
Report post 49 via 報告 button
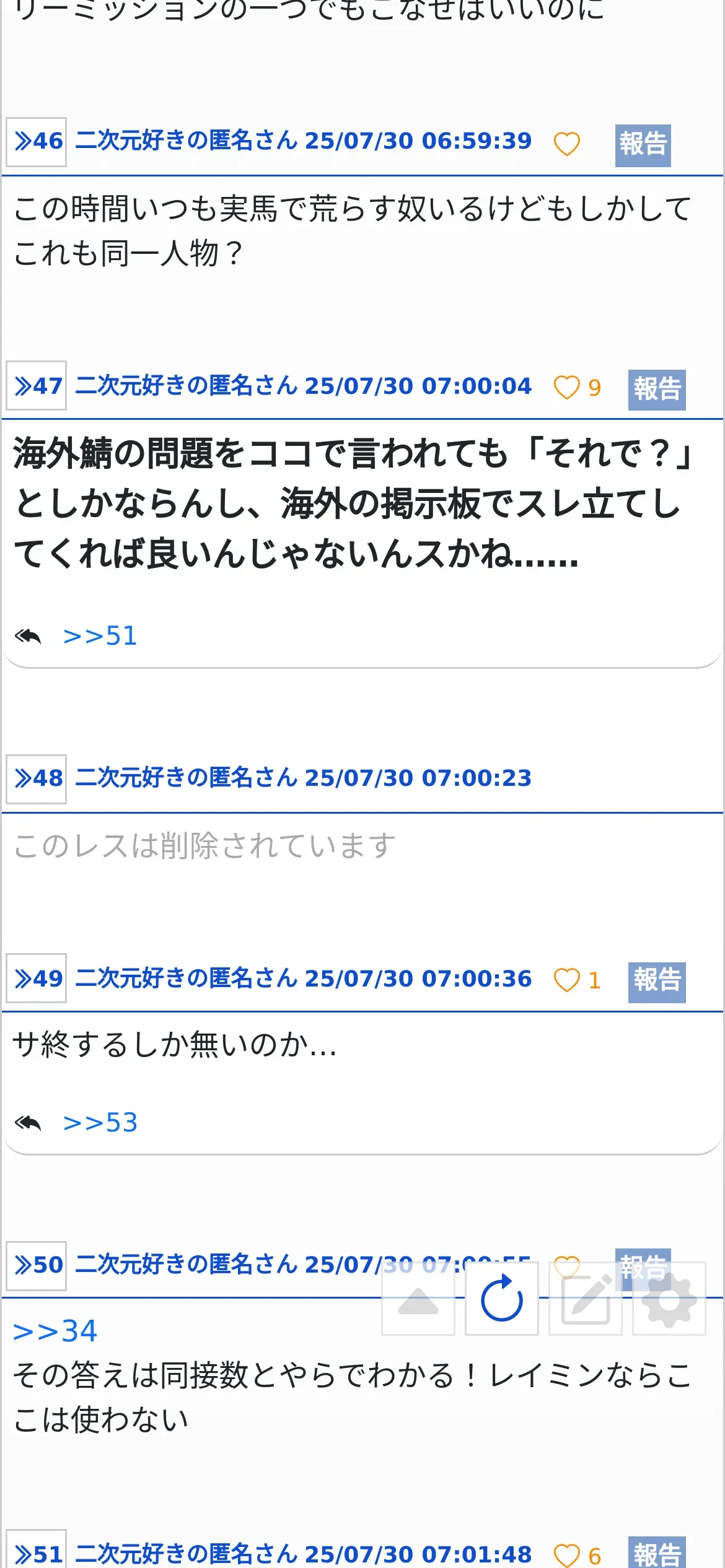pyautogui.click(x=657, y=982)
